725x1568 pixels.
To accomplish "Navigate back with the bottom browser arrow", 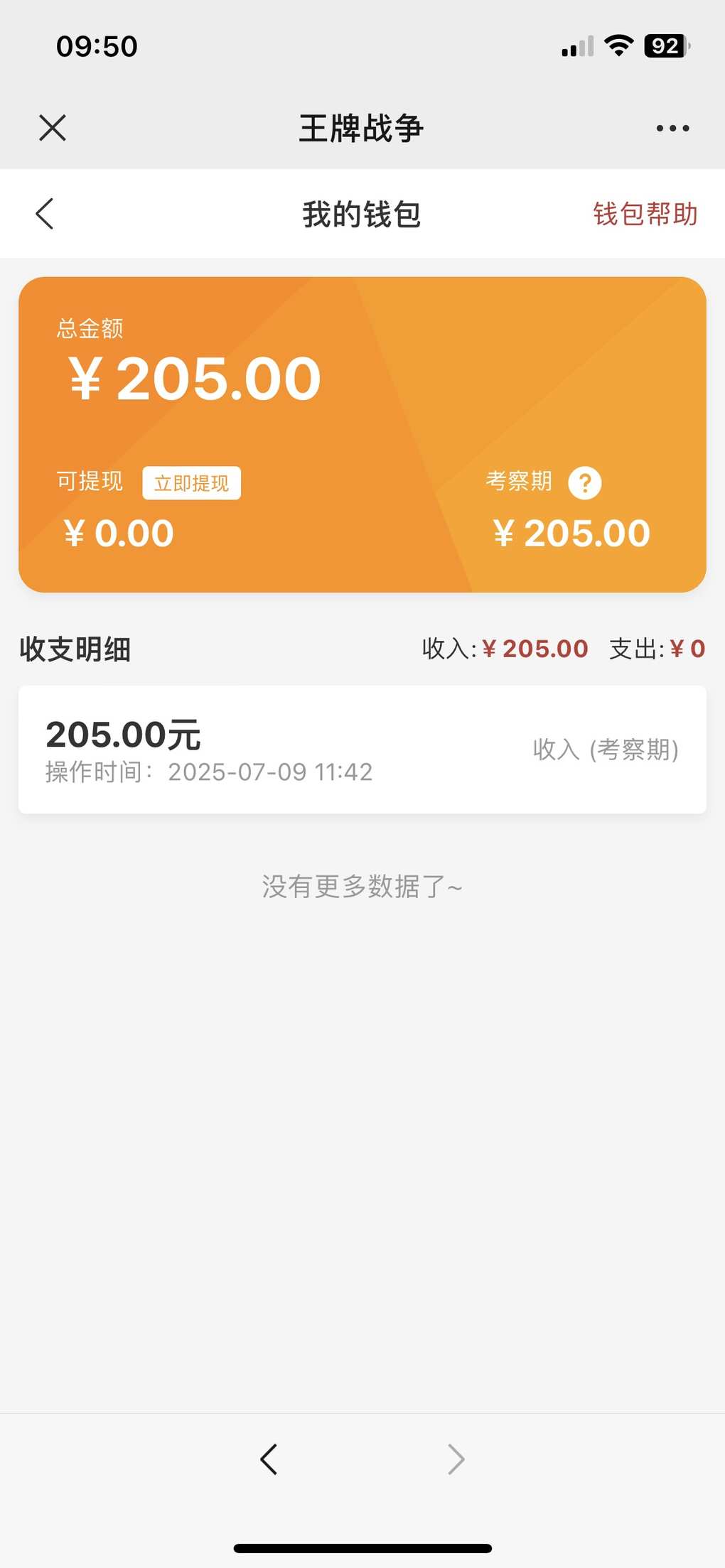I will [x=269, y=1459].
